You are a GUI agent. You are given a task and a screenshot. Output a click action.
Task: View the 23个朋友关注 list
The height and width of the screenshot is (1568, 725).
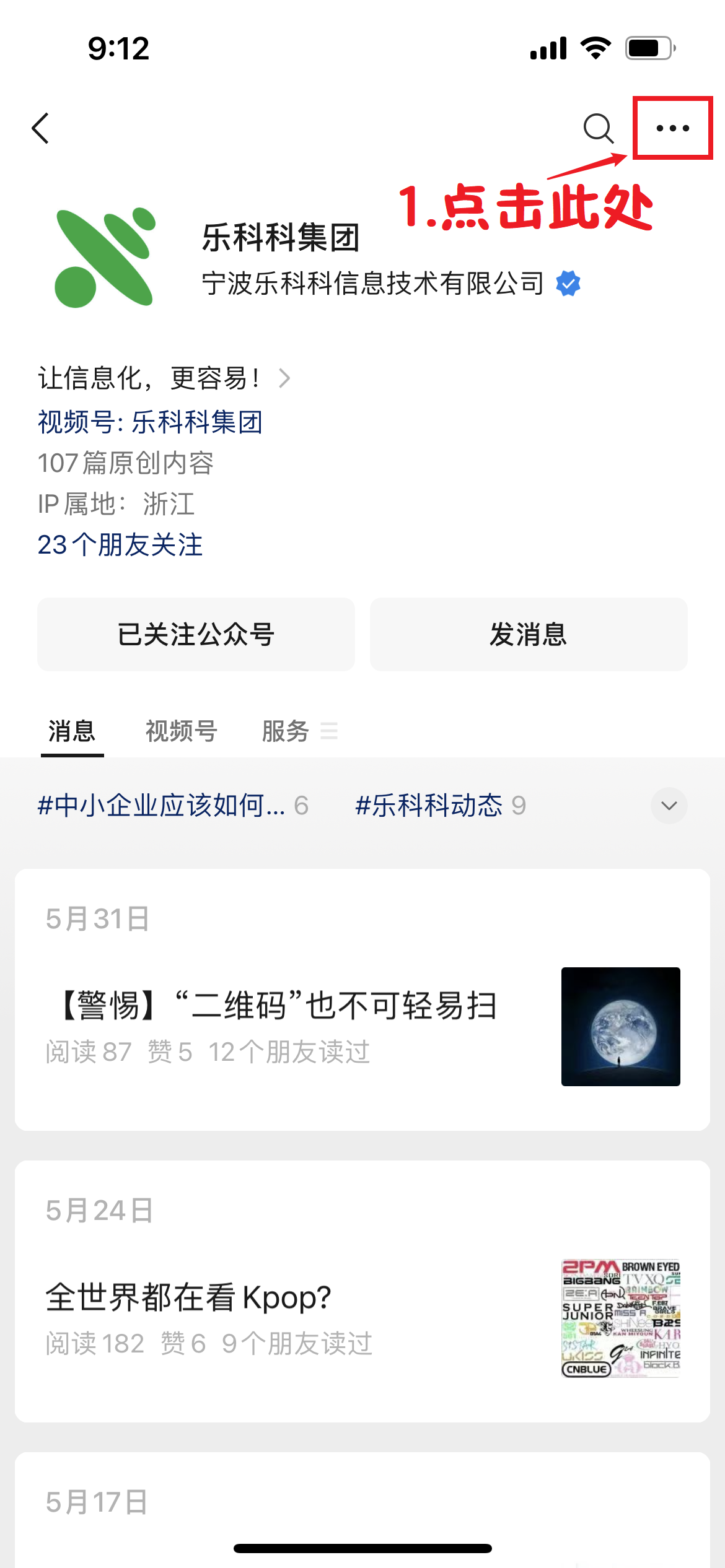(120, 545)
